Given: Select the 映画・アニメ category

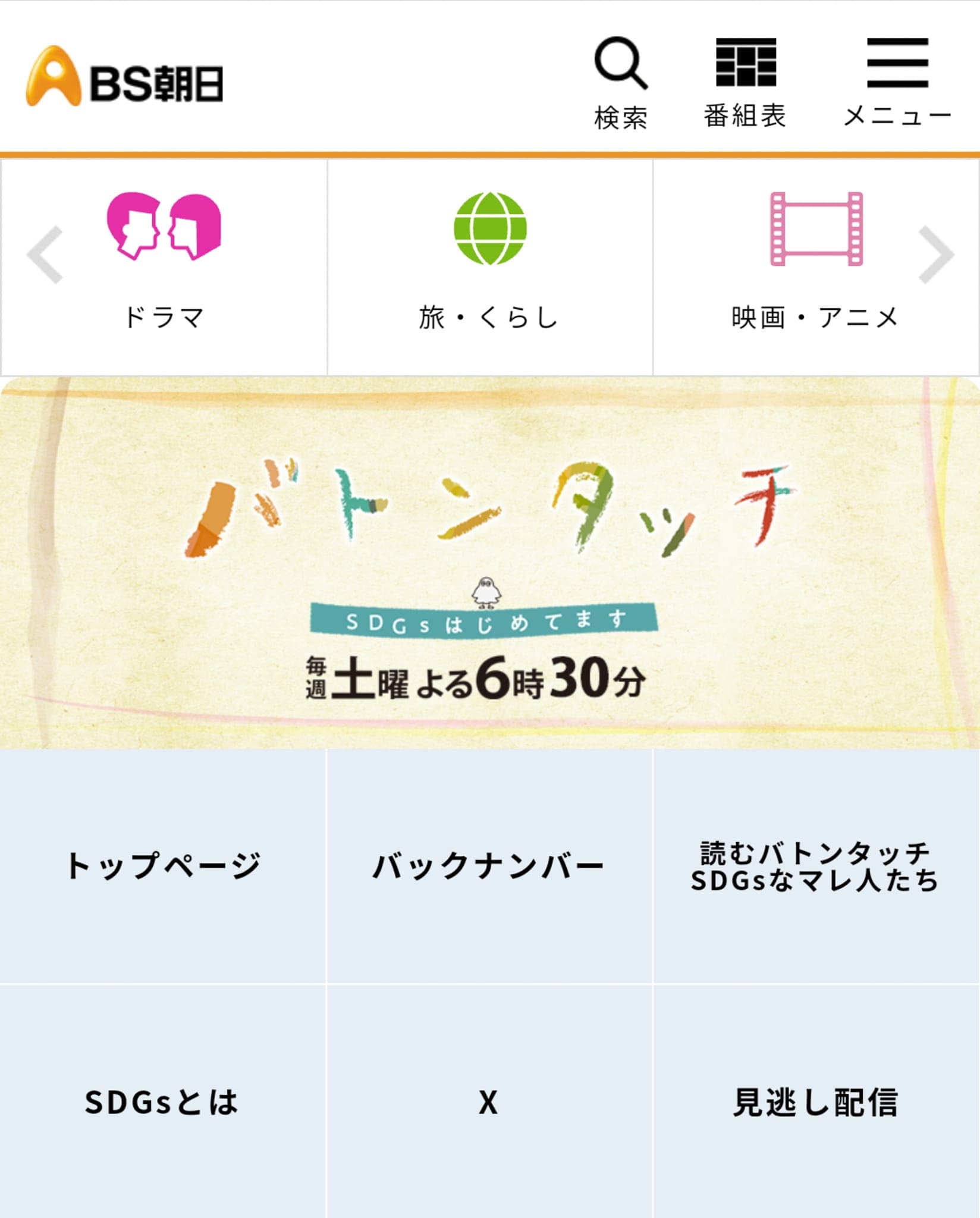Looking at the screenshot, I should [x=815, y=266].
